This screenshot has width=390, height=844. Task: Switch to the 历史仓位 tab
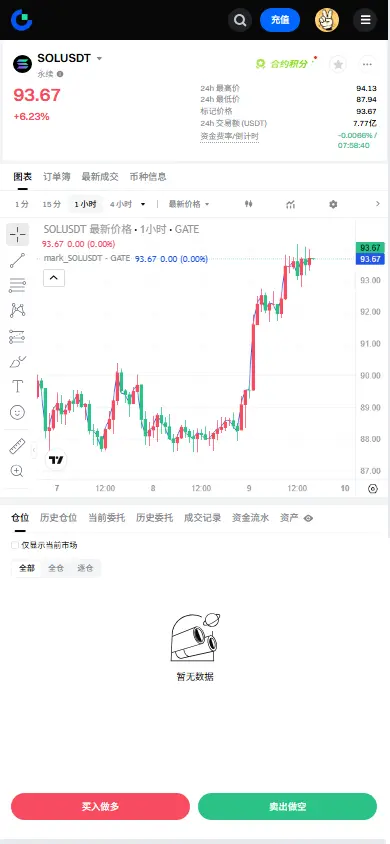tap(58, 518)
